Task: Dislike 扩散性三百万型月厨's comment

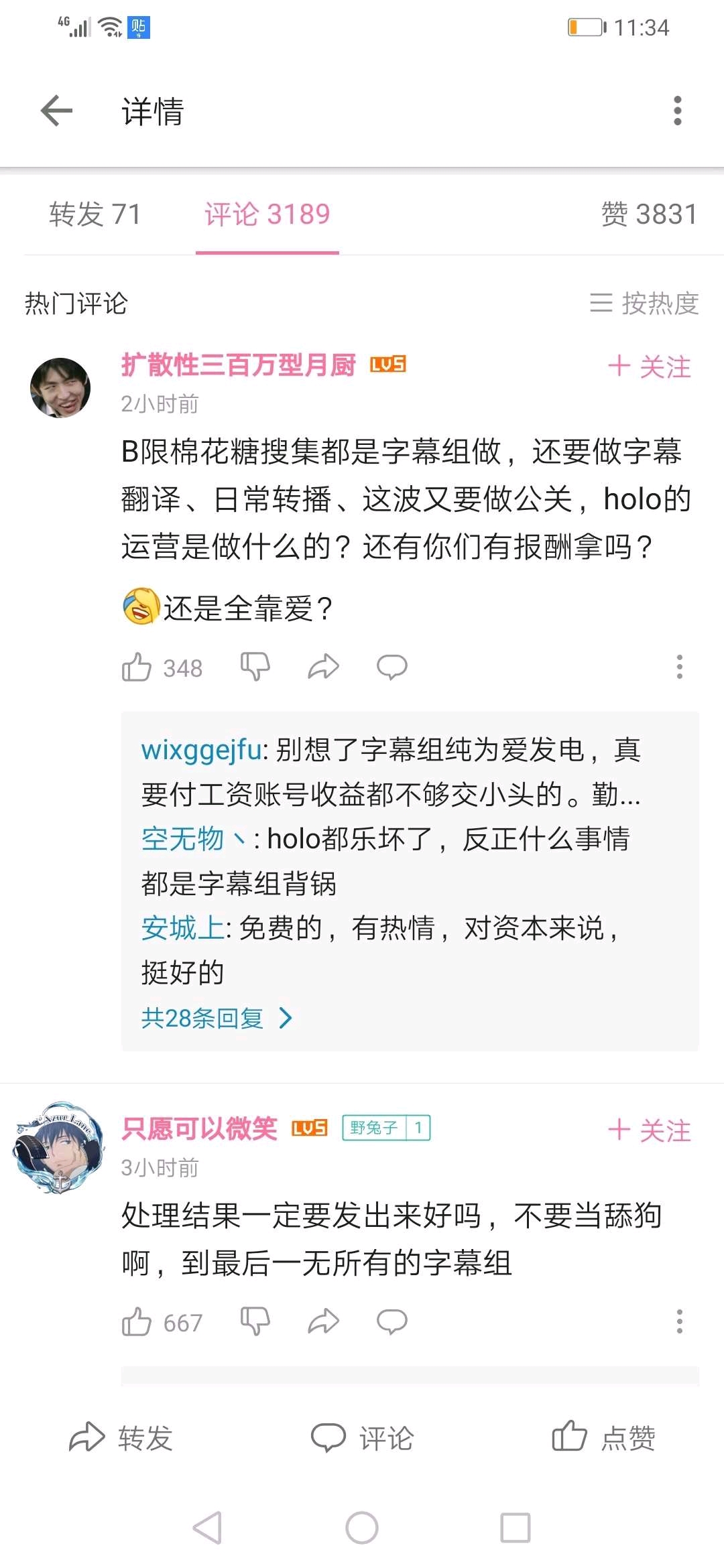Action: coord(255,667)
